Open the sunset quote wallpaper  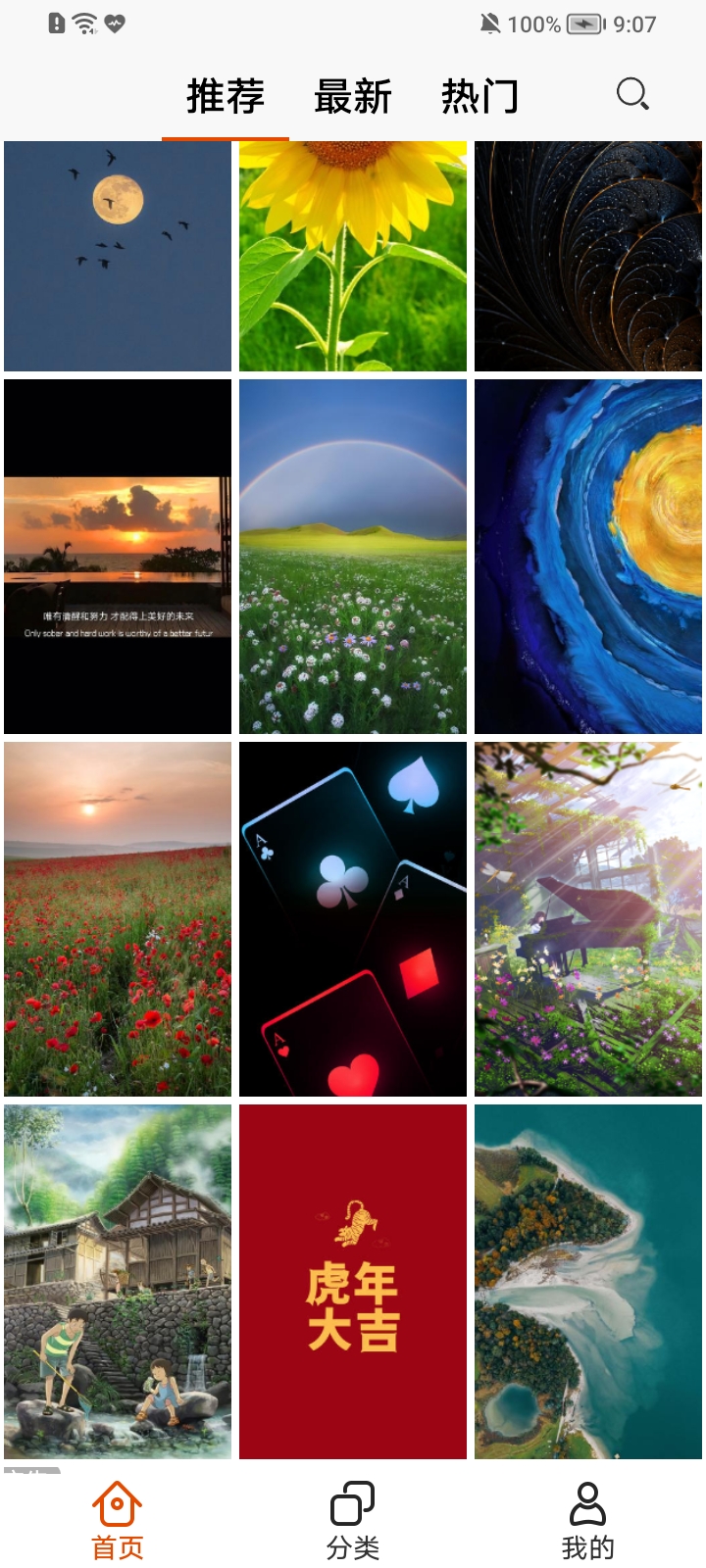118,557
